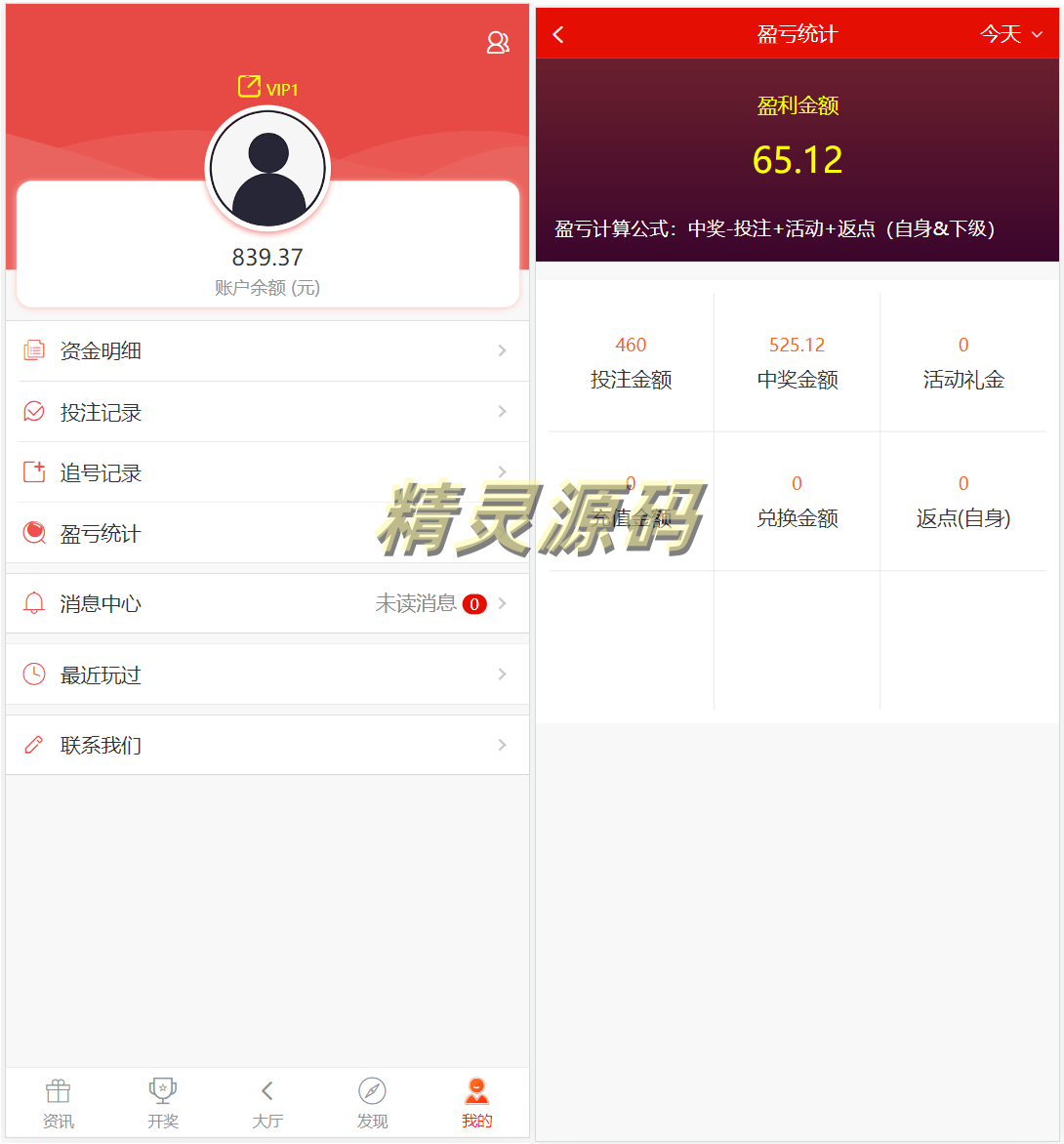The image size is (1064, 1144).
Task: Switch to the 发现 tab
Action: [x=372, y=1103]
